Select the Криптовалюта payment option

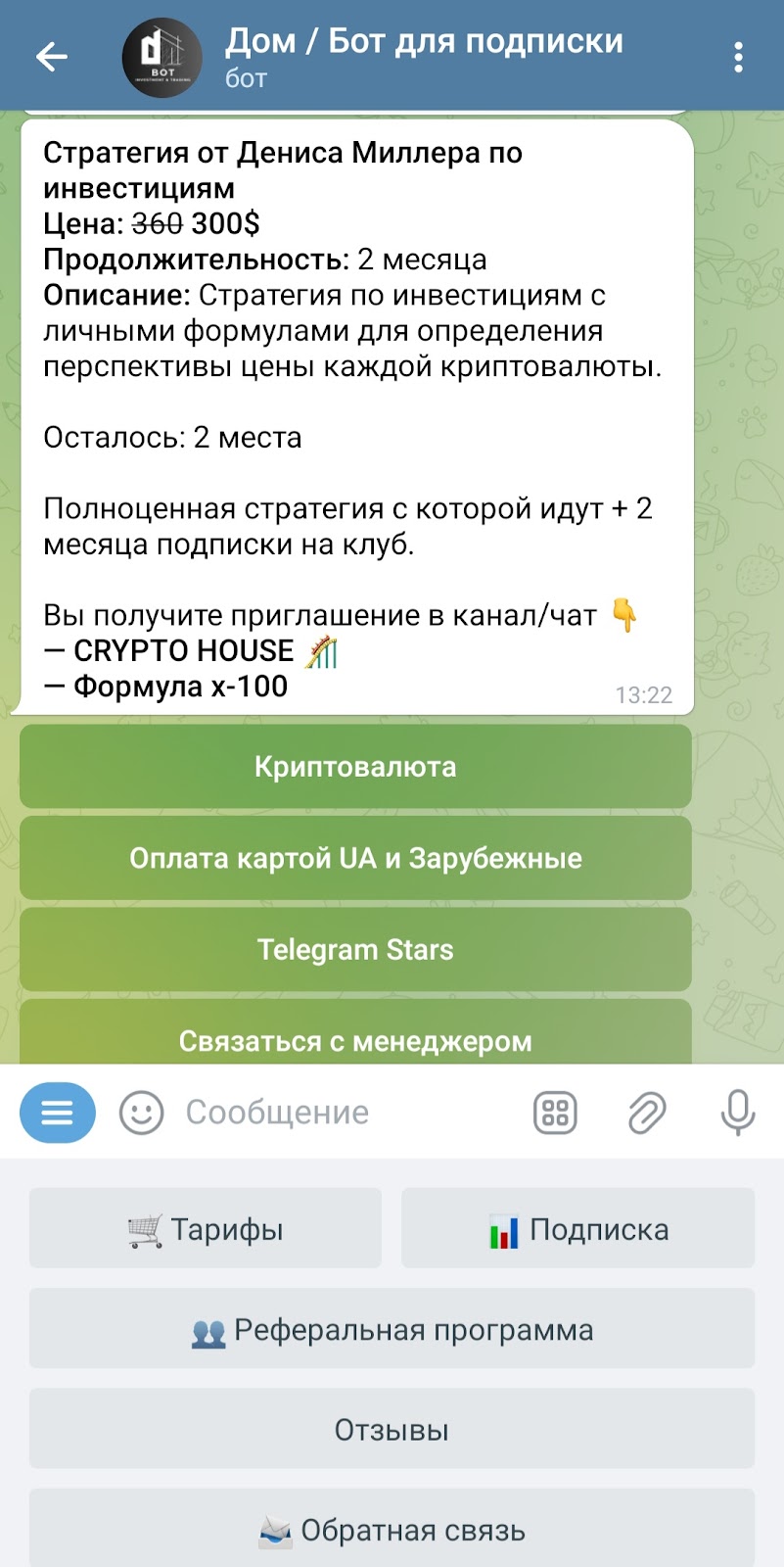point(354,767)
